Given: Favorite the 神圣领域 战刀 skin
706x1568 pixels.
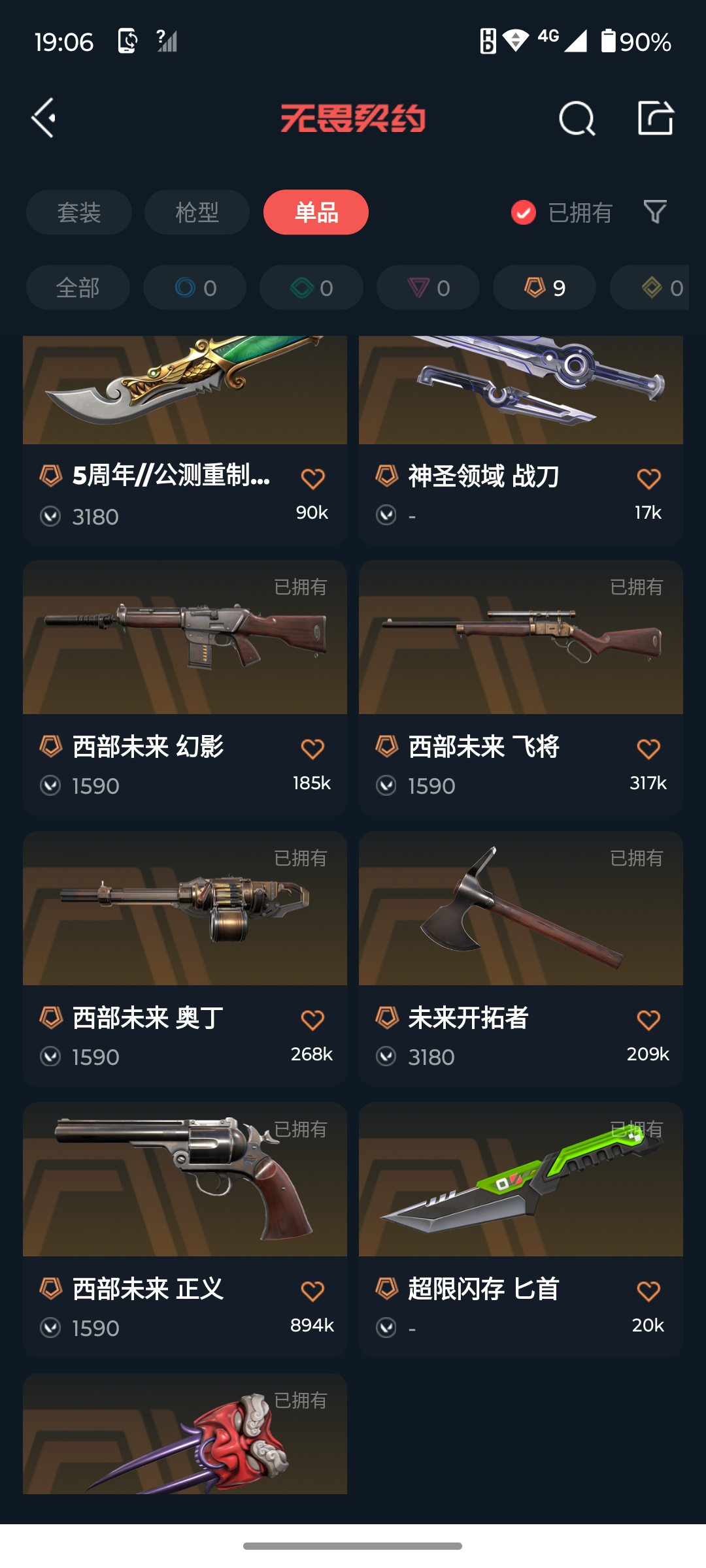Looking at the screenshot, I should pos(648,479).
